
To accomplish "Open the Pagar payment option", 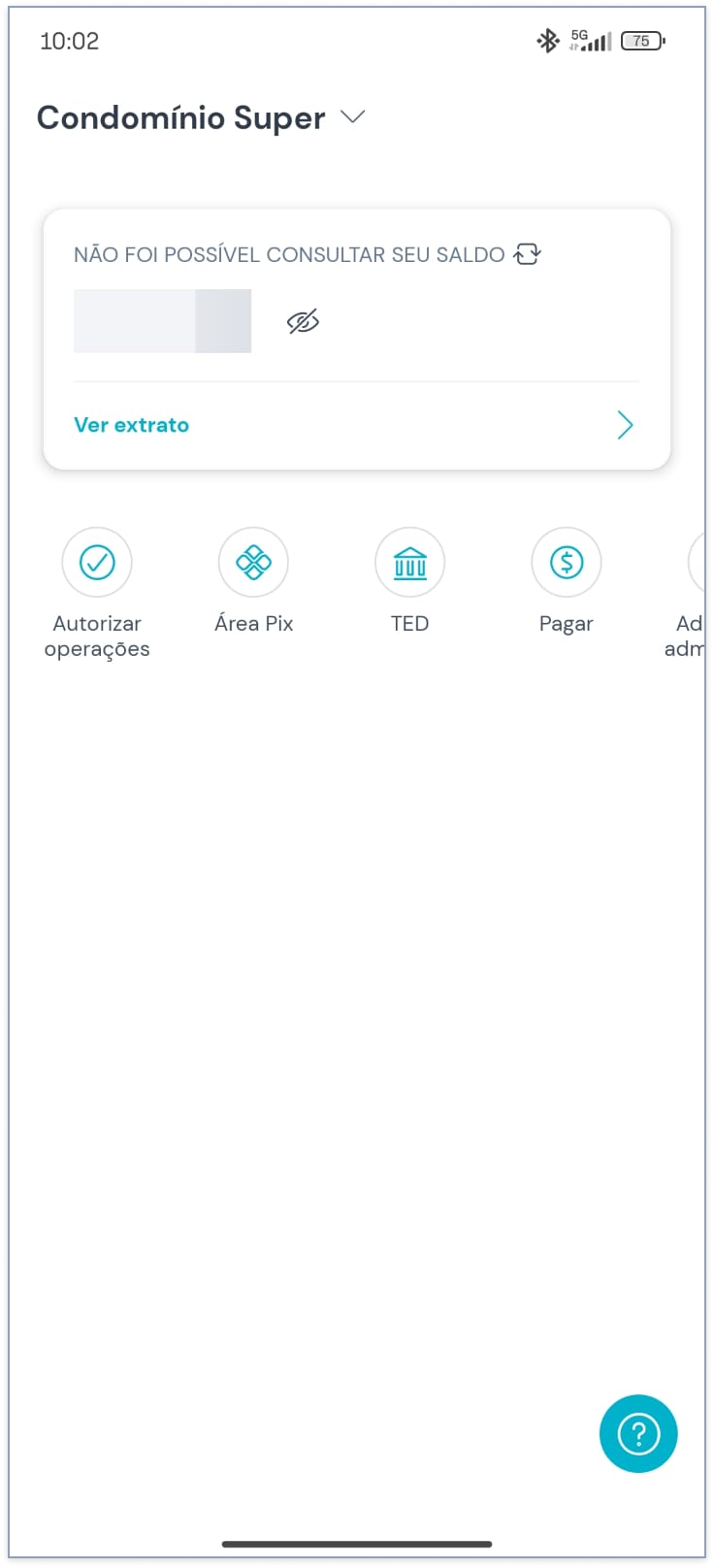I will (567, 563).
